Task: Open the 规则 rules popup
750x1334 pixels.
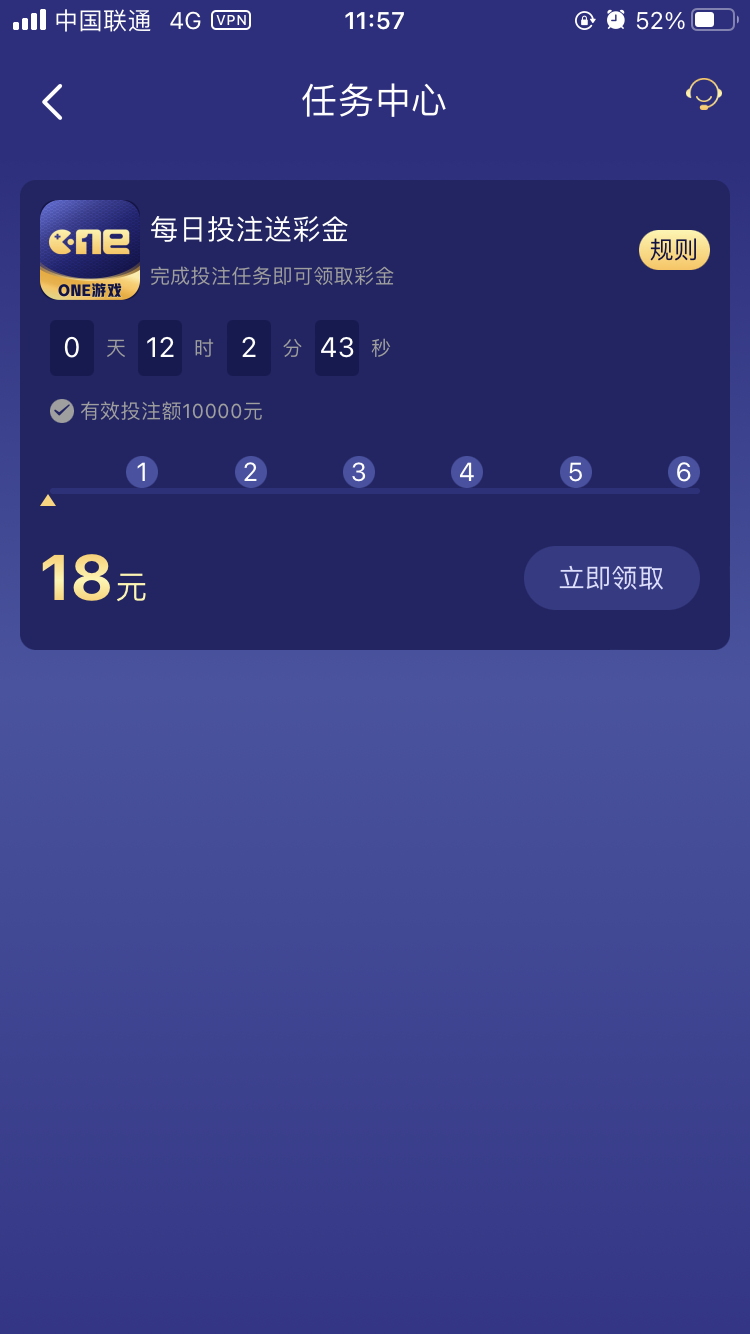Action: click(x=674, y=250)
